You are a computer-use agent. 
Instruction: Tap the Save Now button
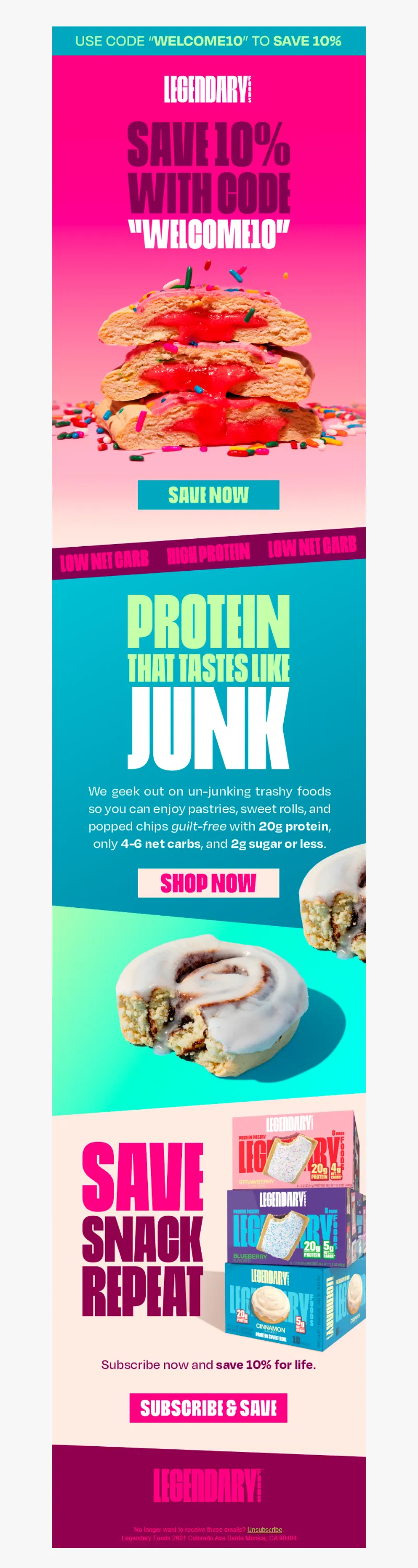[208, 495]
